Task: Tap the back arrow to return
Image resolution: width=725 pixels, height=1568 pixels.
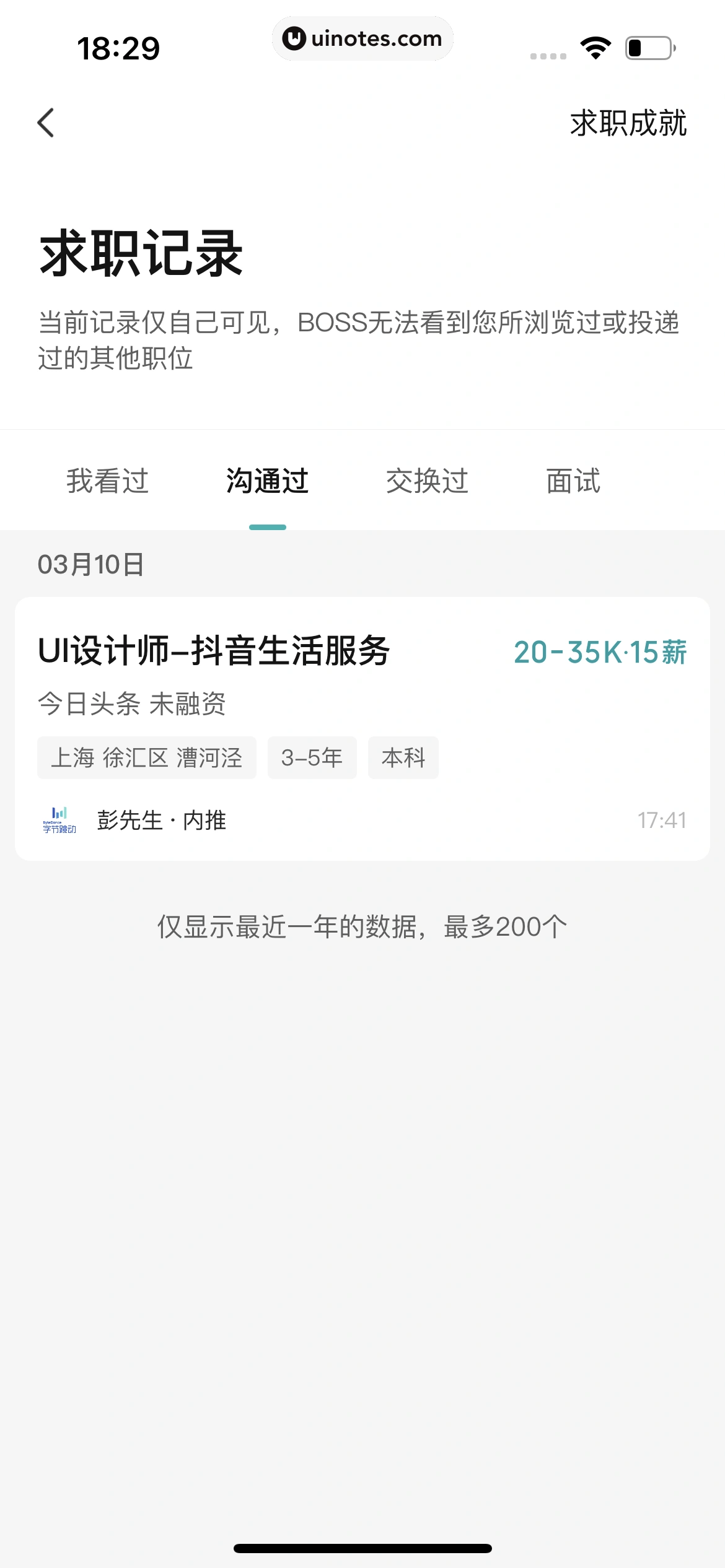Action: click(45, 123)
